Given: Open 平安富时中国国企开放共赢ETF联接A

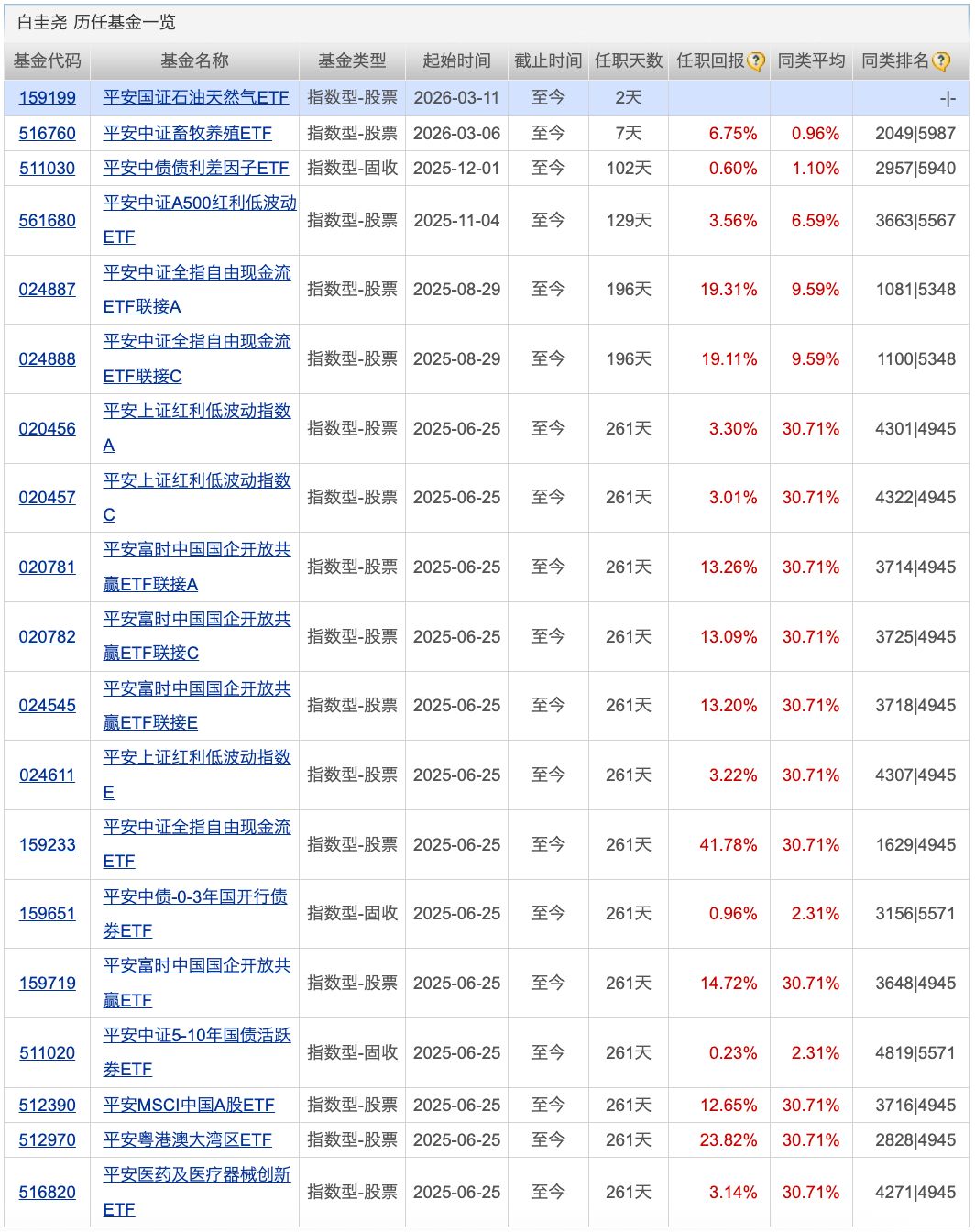Looking at the screenshot, I should pos(196,550).
